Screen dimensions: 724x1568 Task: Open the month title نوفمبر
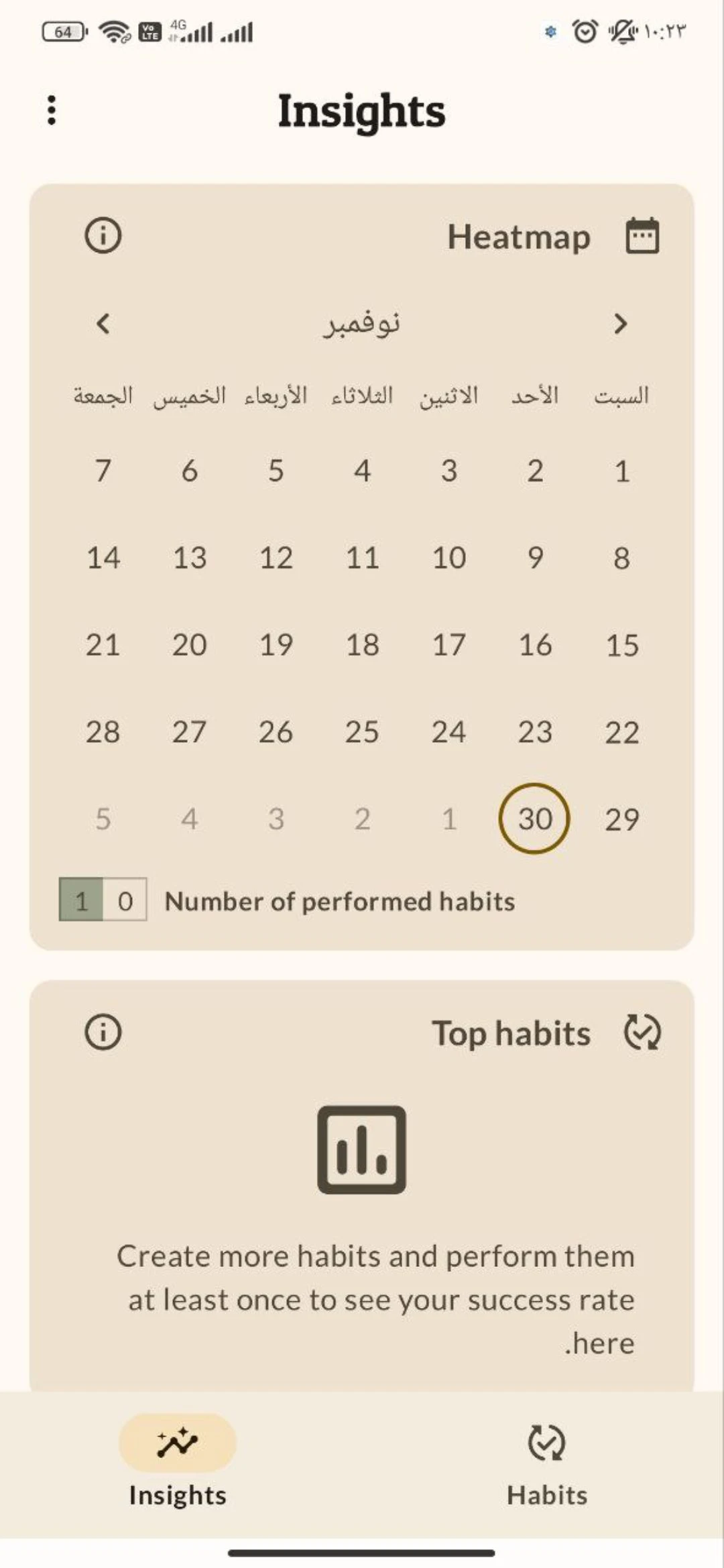[362, 323]
